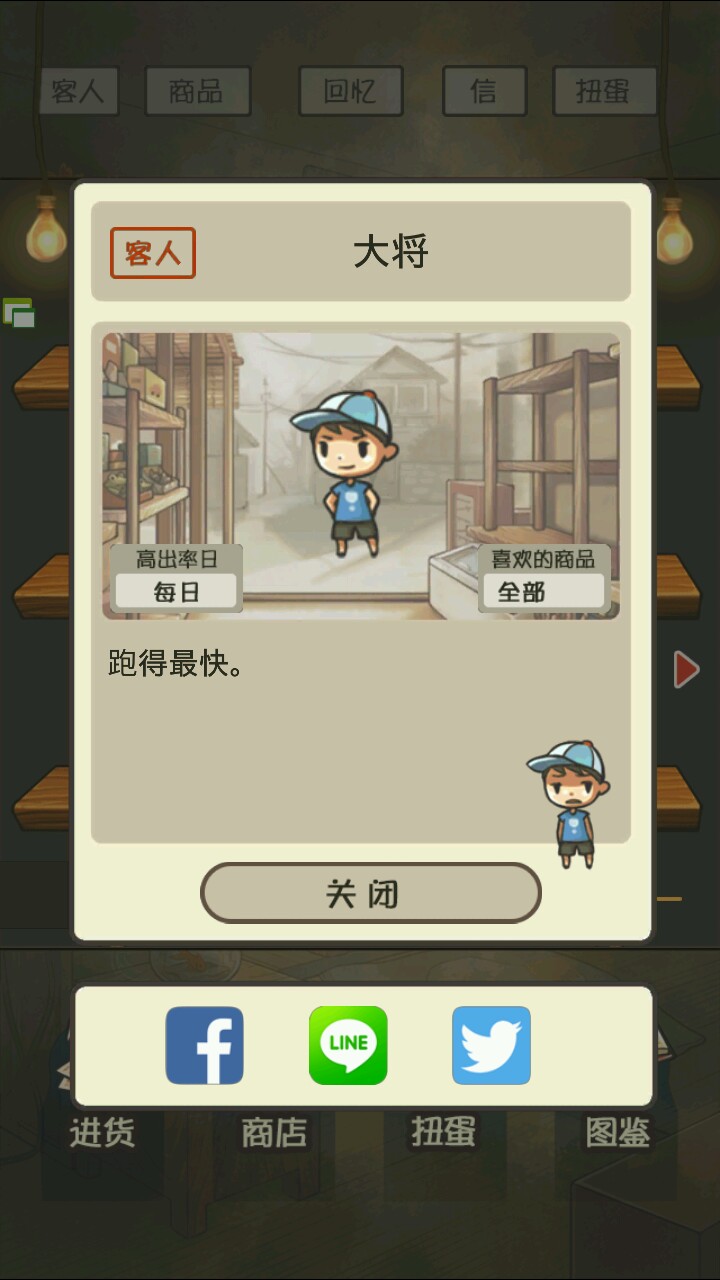
Task: Open 进货 in the bottom menu
Action: click(x=102, y=1133)
